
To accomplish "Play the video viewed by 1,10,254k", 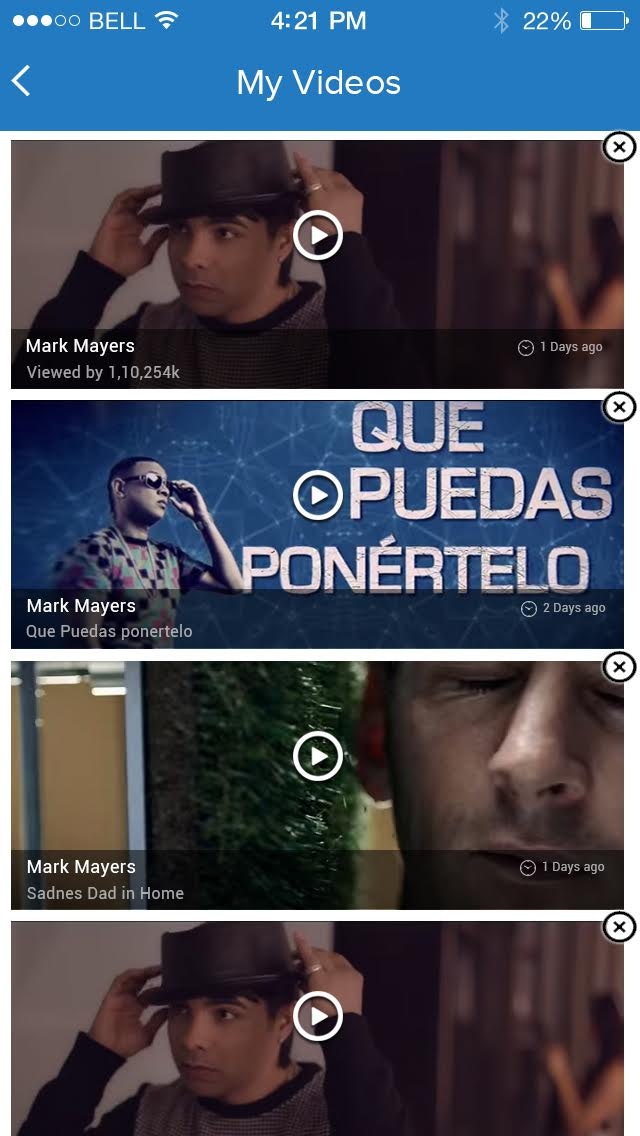I will pos(318,235).
